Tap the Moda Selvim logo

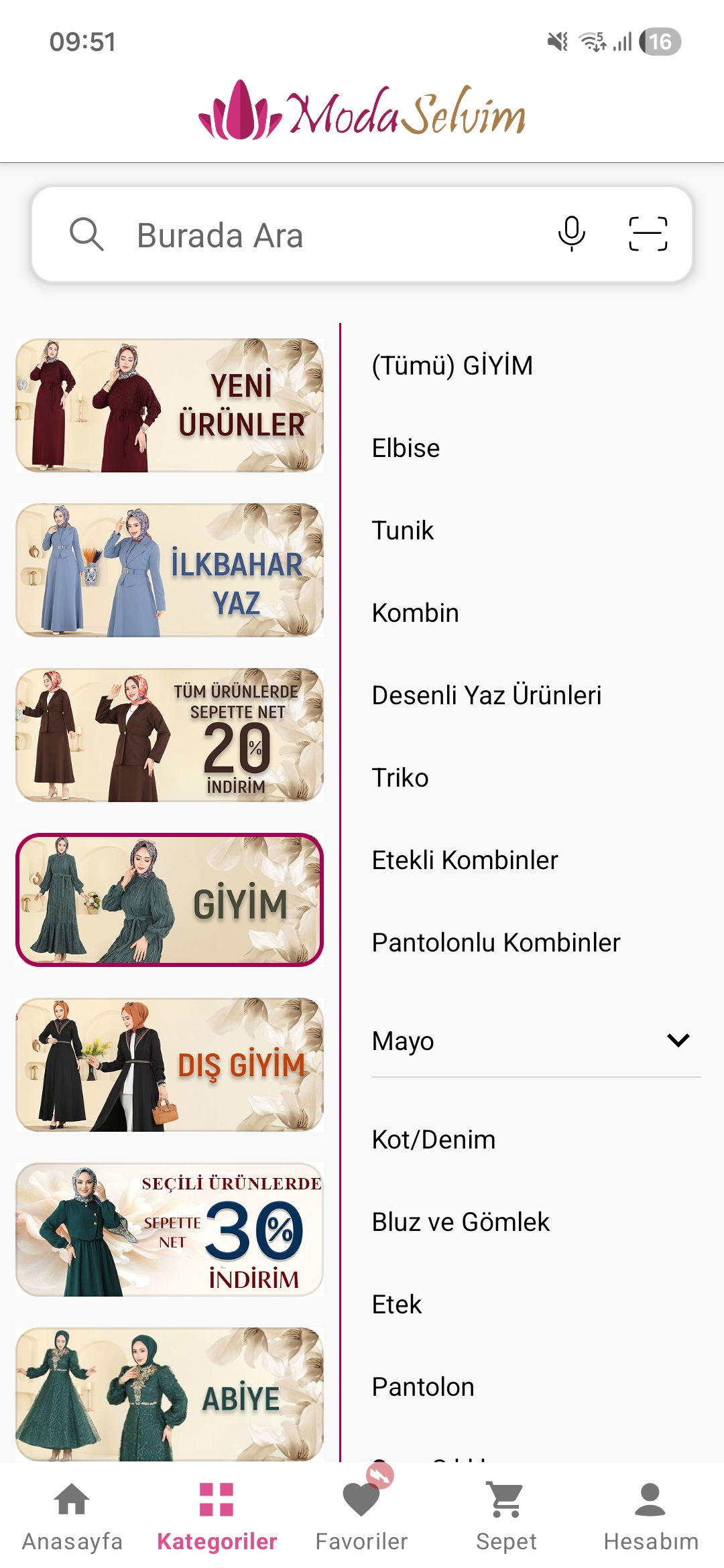point(362,113)
